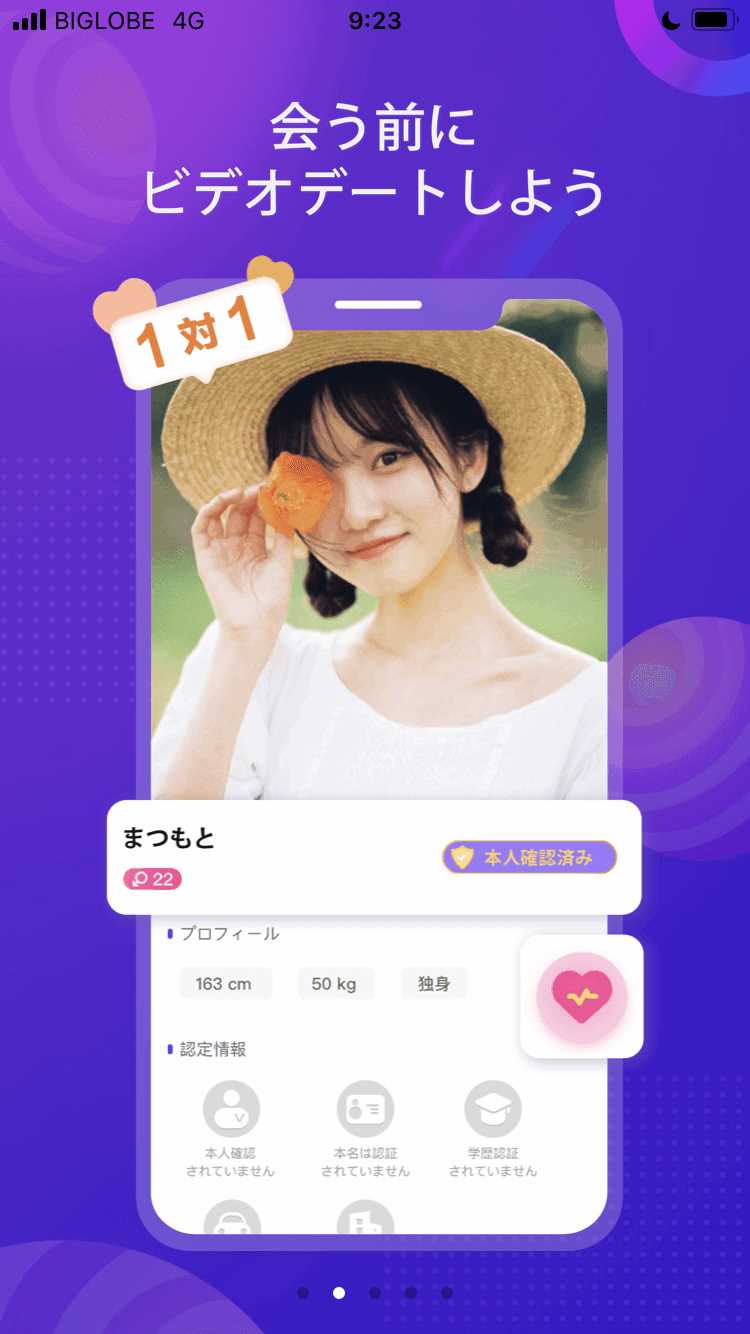Go to the fourth page indicator dot
Viewport: 750px width, 1334px height.
click(x=411, y=1293)
